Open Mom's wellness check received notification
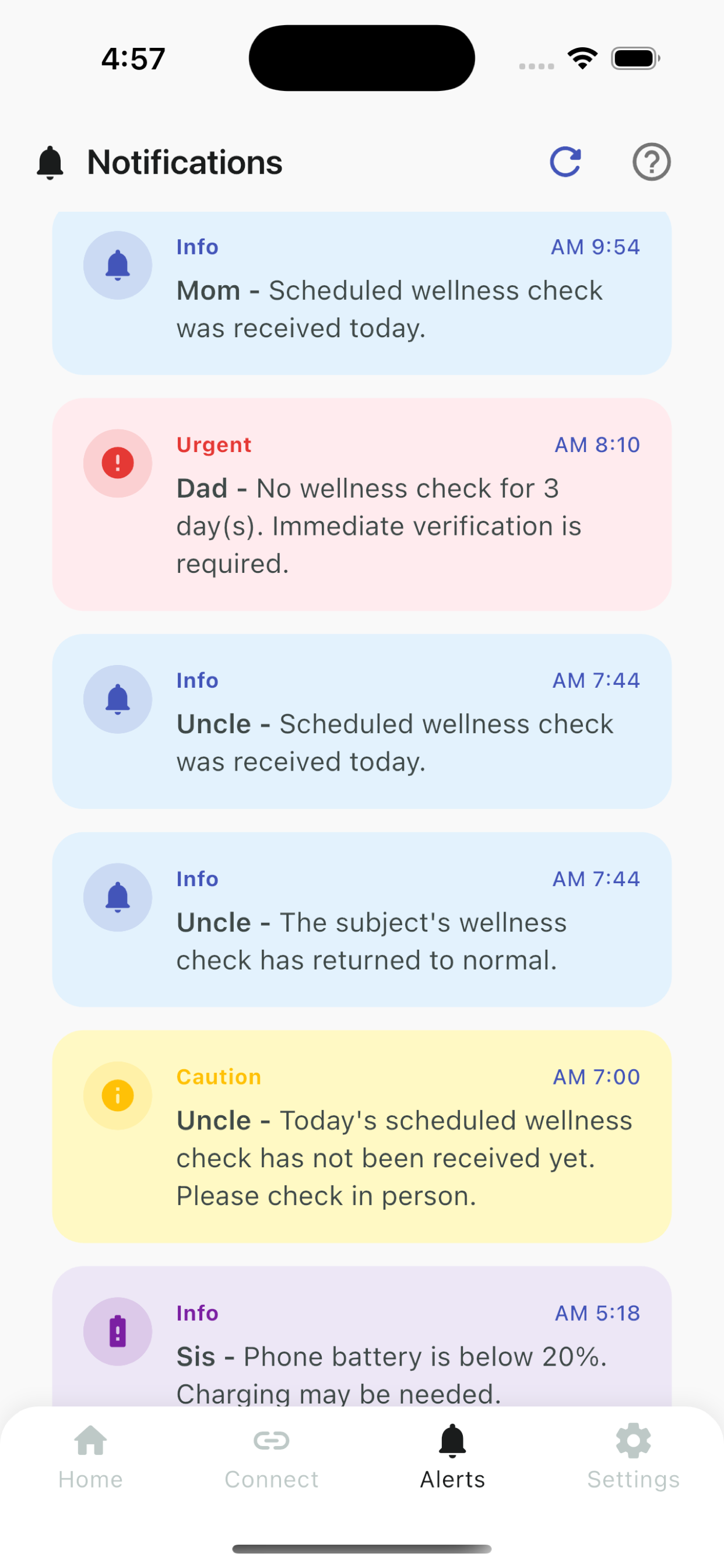724x1568 pixels. point(362,293)
